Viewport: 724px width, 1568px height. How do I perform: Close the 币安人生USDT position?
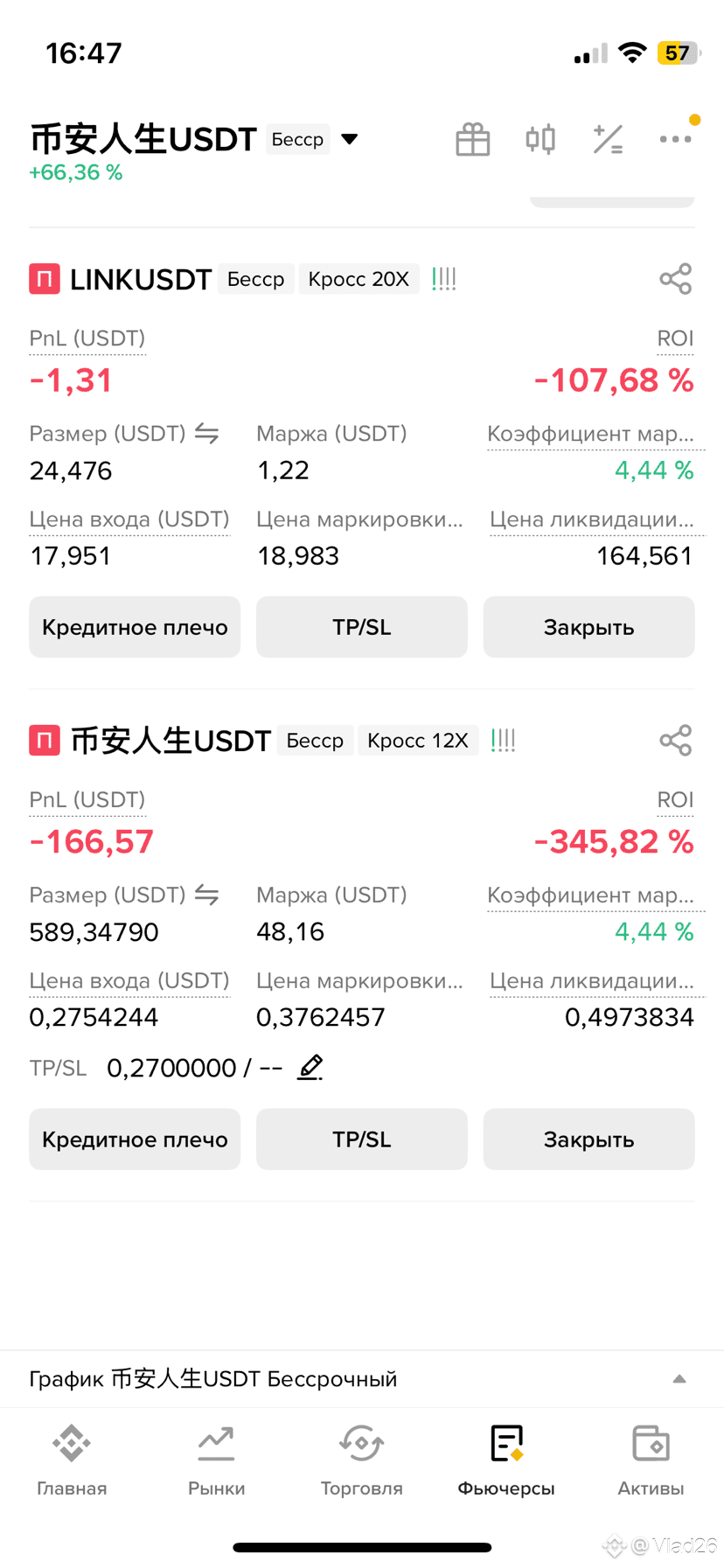click(588, 1139)
